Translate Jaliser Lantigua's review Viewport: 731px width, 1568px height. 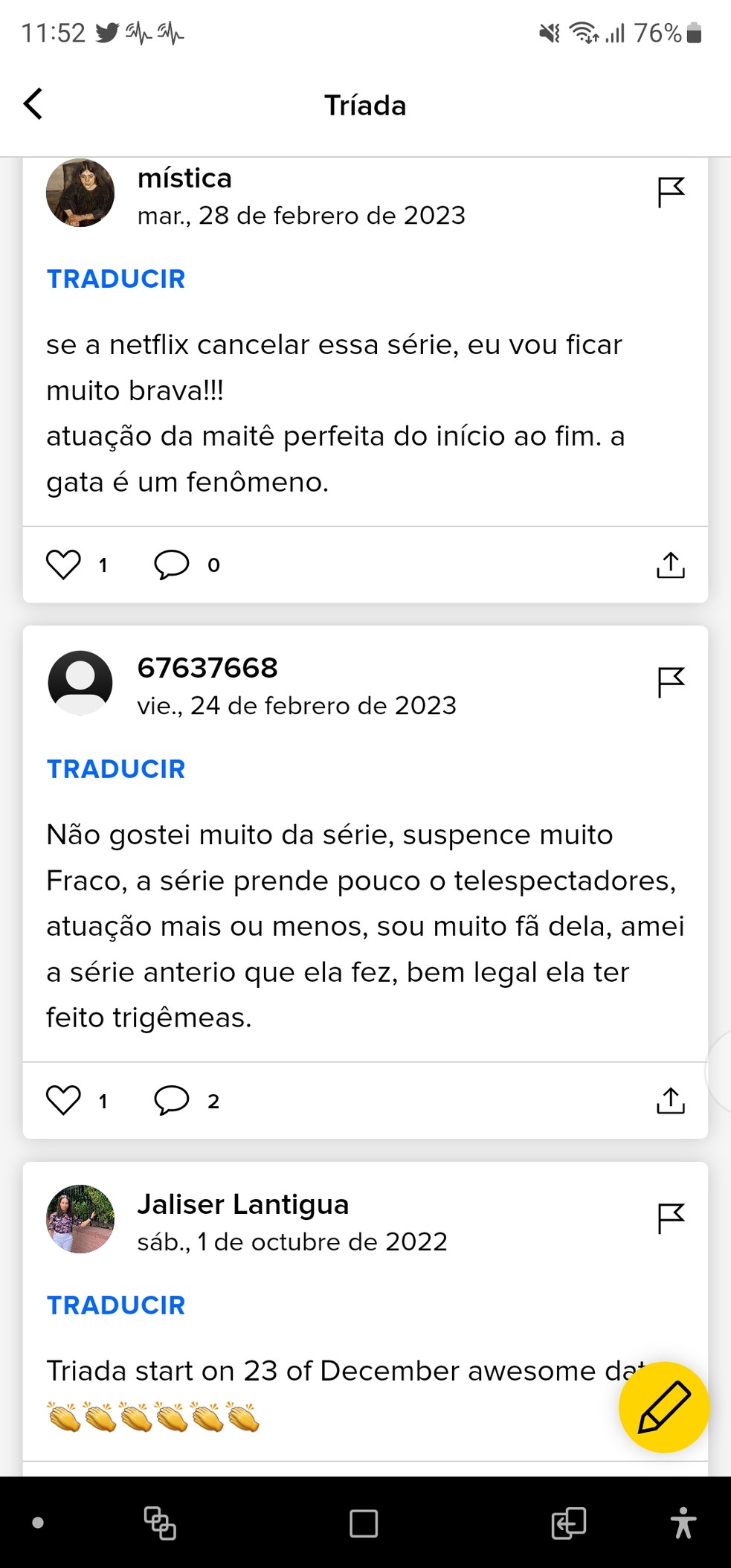click(x=116, y=1305)
